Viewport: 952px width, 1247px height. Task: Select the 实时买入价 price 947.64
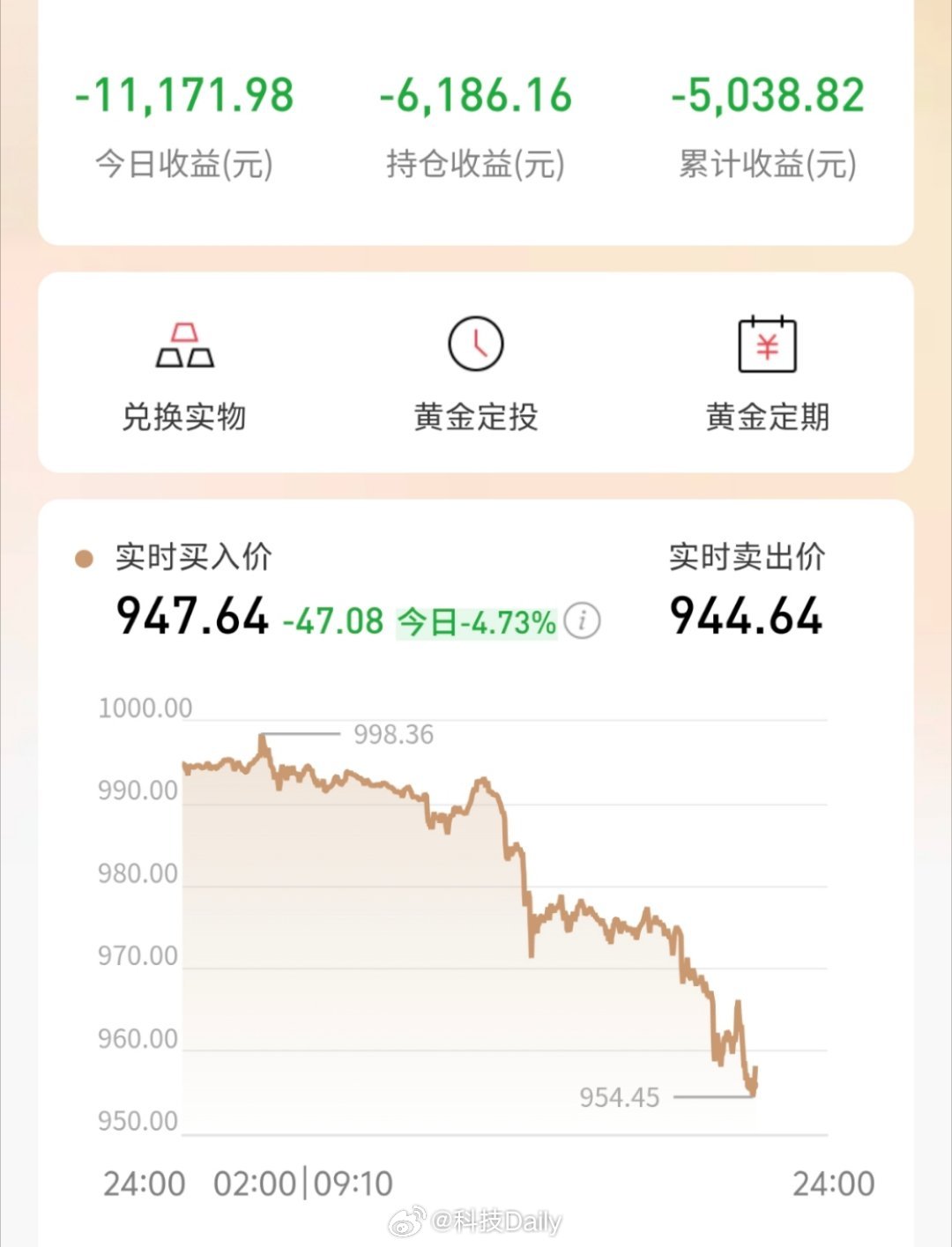(190, 617)
